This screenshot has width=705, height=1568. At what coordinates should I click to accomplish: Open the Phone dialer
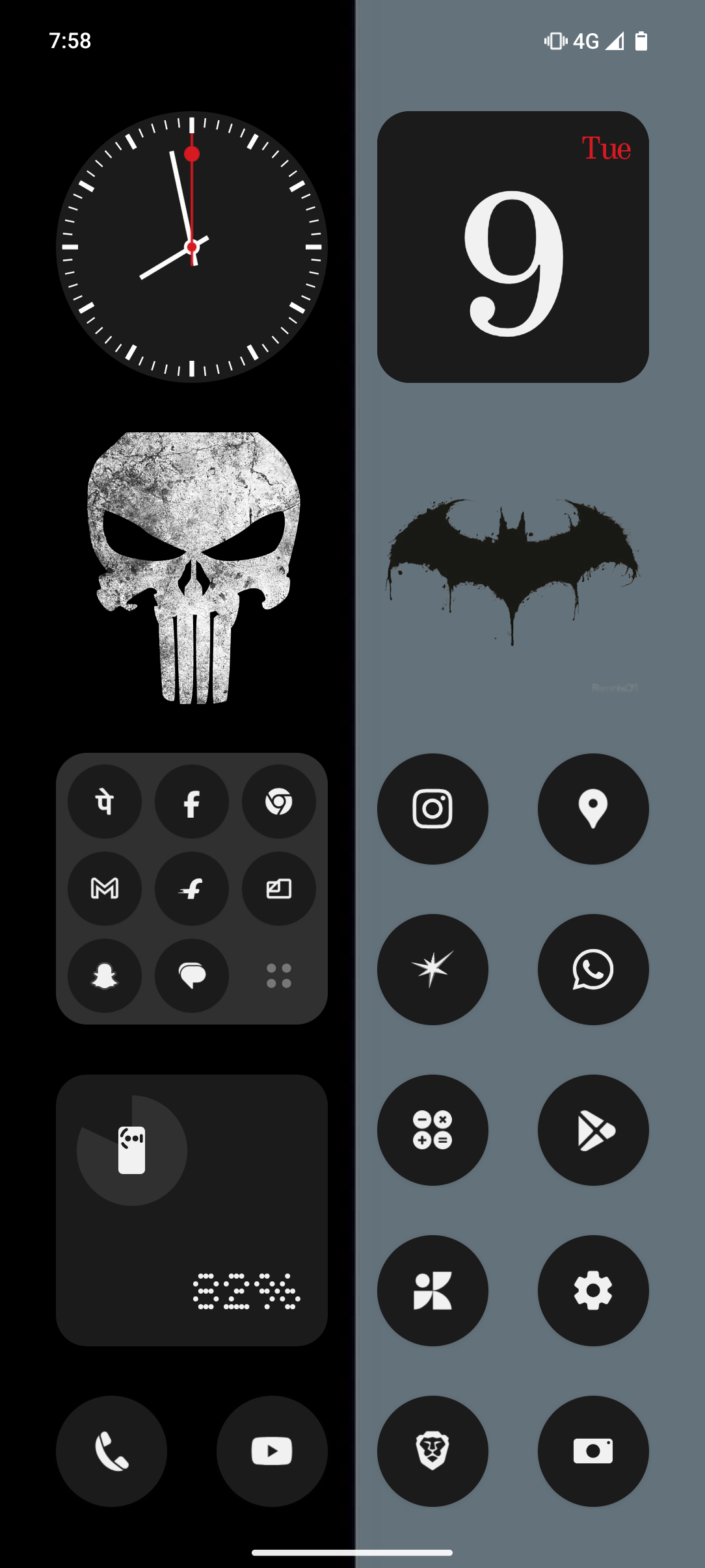click(111, 1451)
